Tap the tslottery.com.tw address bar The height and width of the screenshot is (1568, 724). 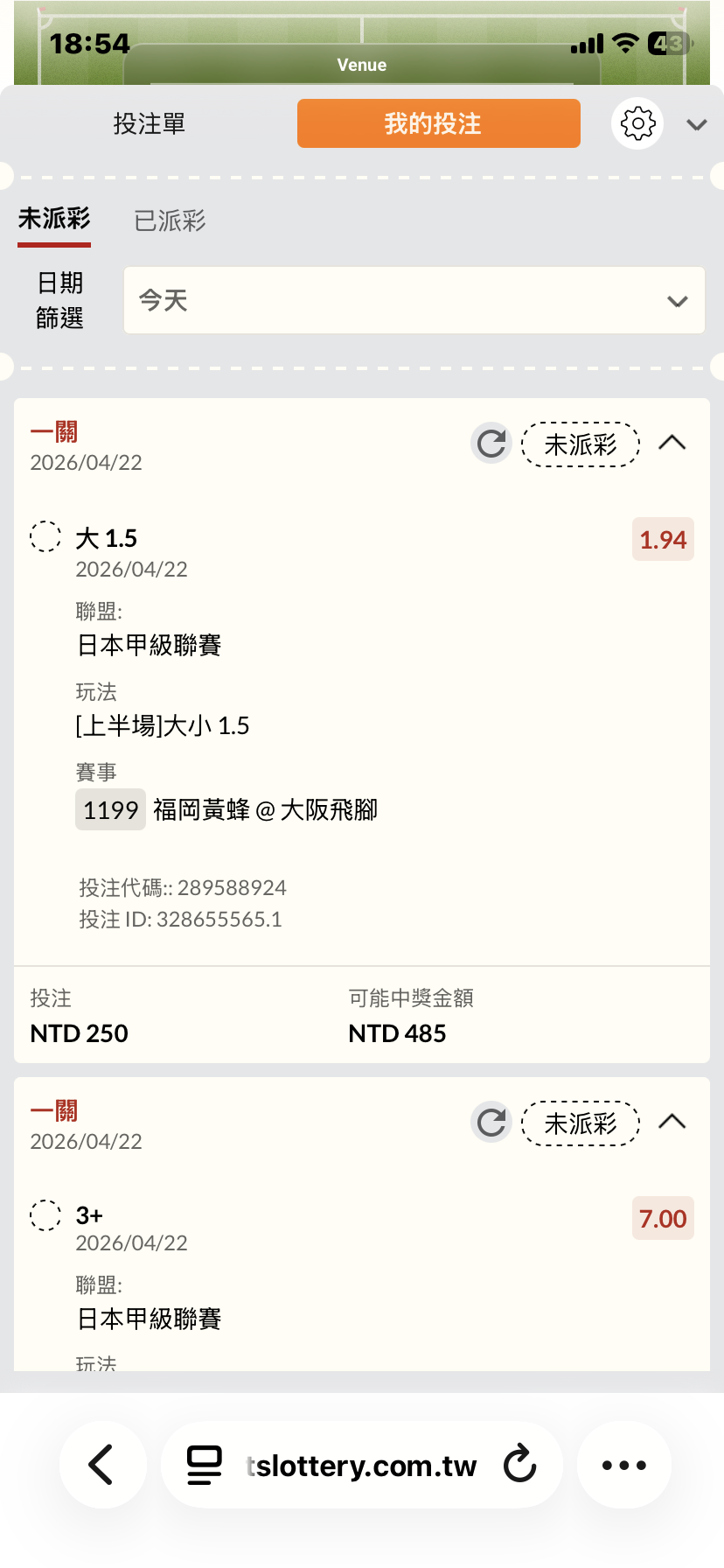361,1465
